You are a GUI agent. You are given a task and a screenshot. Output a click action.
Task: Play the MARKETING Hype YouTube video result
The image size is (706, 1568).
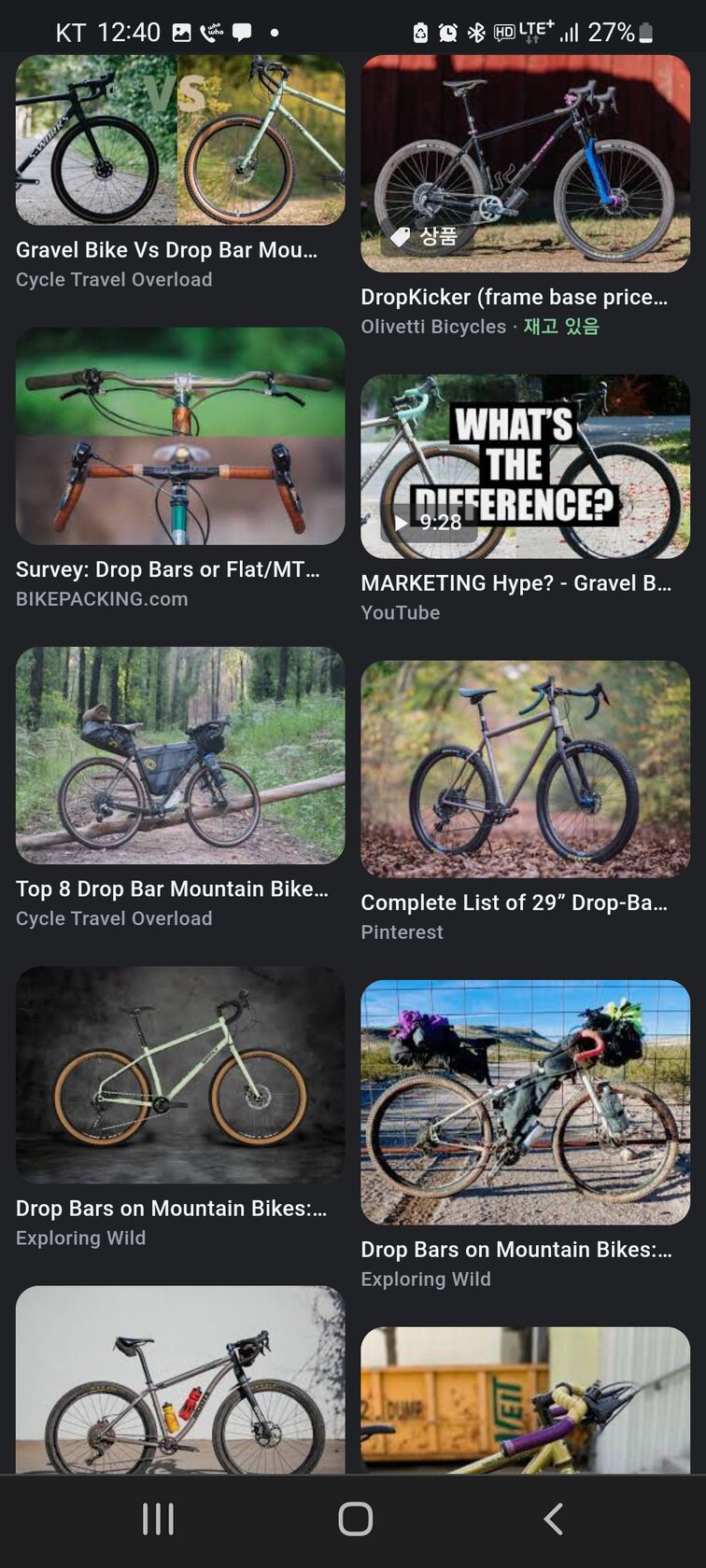(x=525, y=467)
